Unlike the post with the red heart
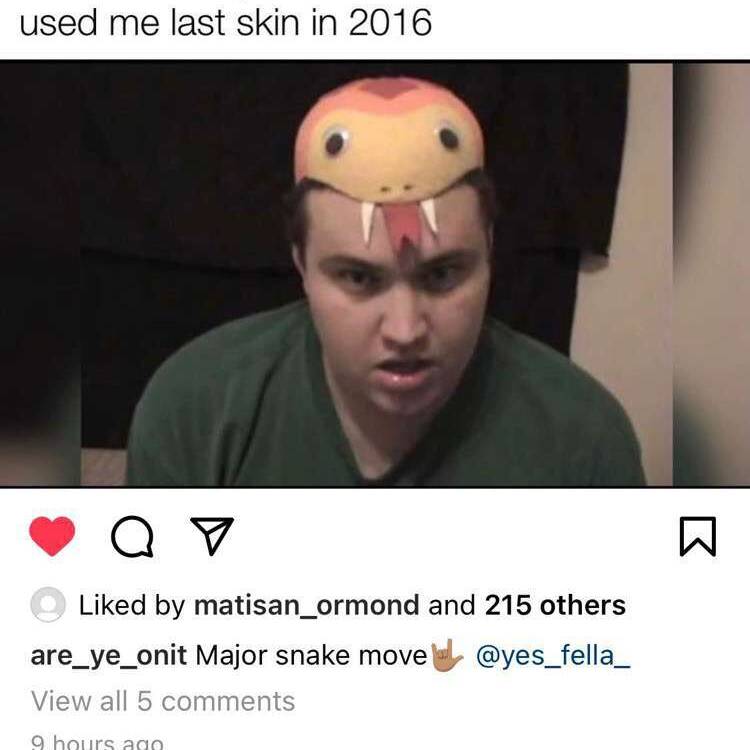 (x=52, y=538)
